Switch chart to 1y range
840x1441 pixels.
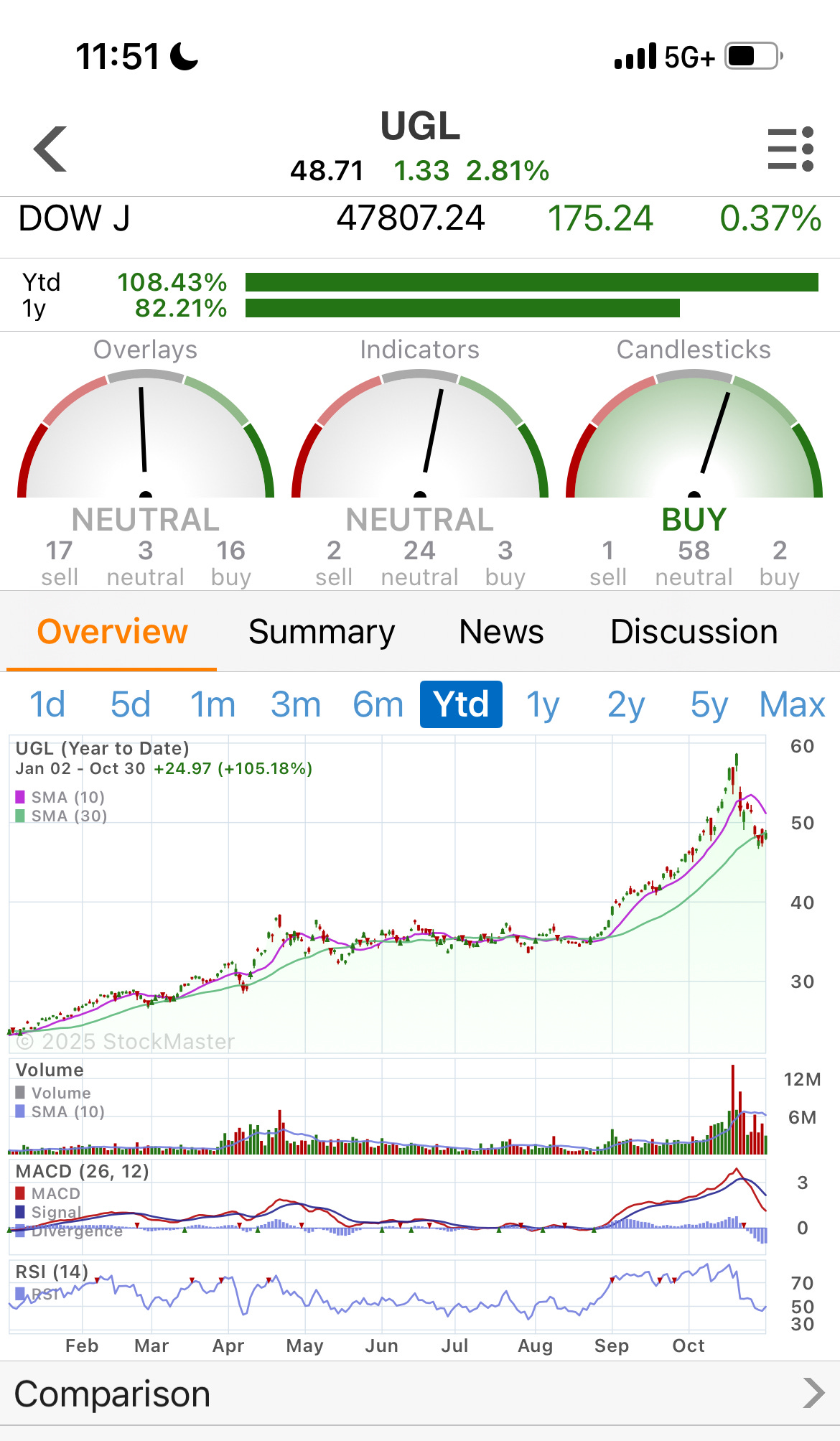pos(543,704)
